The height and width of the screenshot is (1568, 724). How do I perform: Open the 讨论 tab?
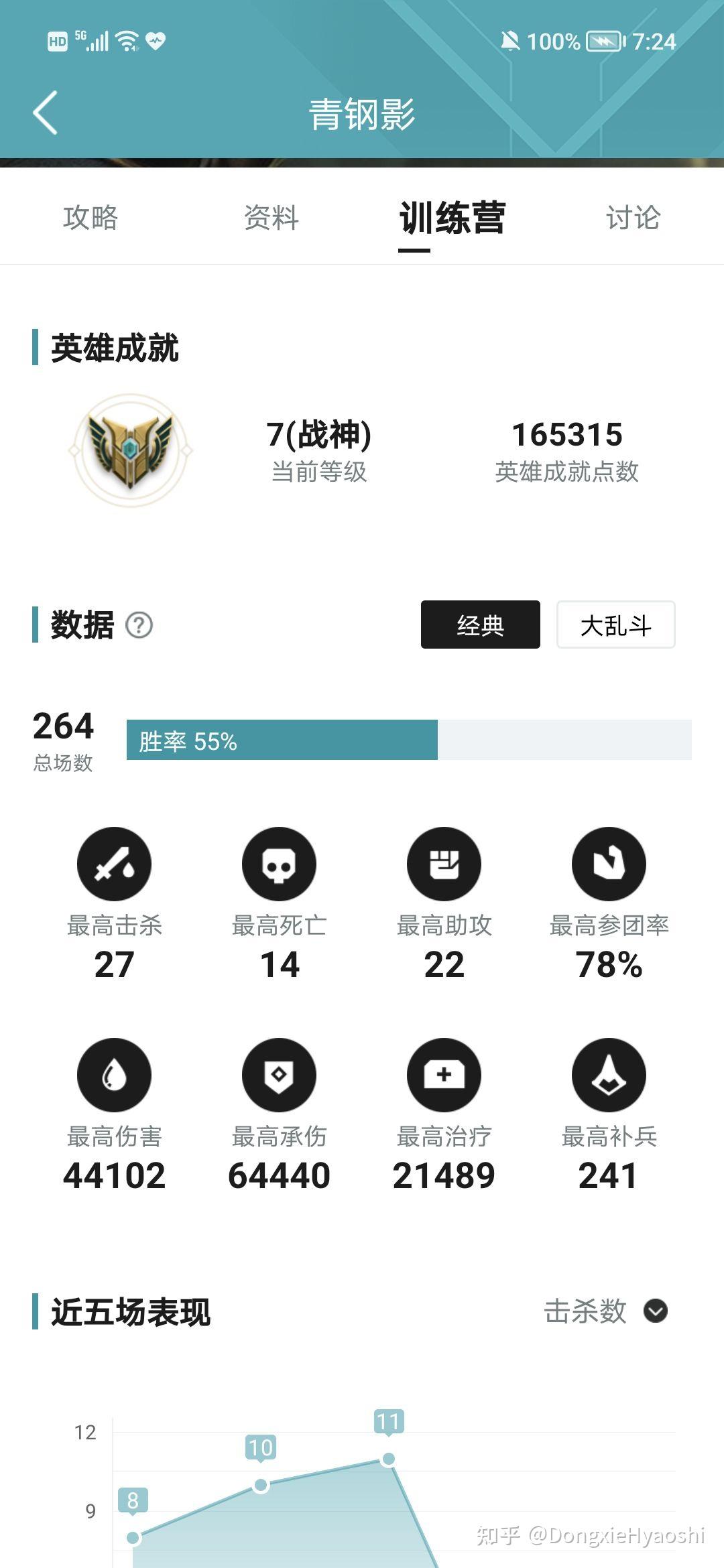click(633, 218)
